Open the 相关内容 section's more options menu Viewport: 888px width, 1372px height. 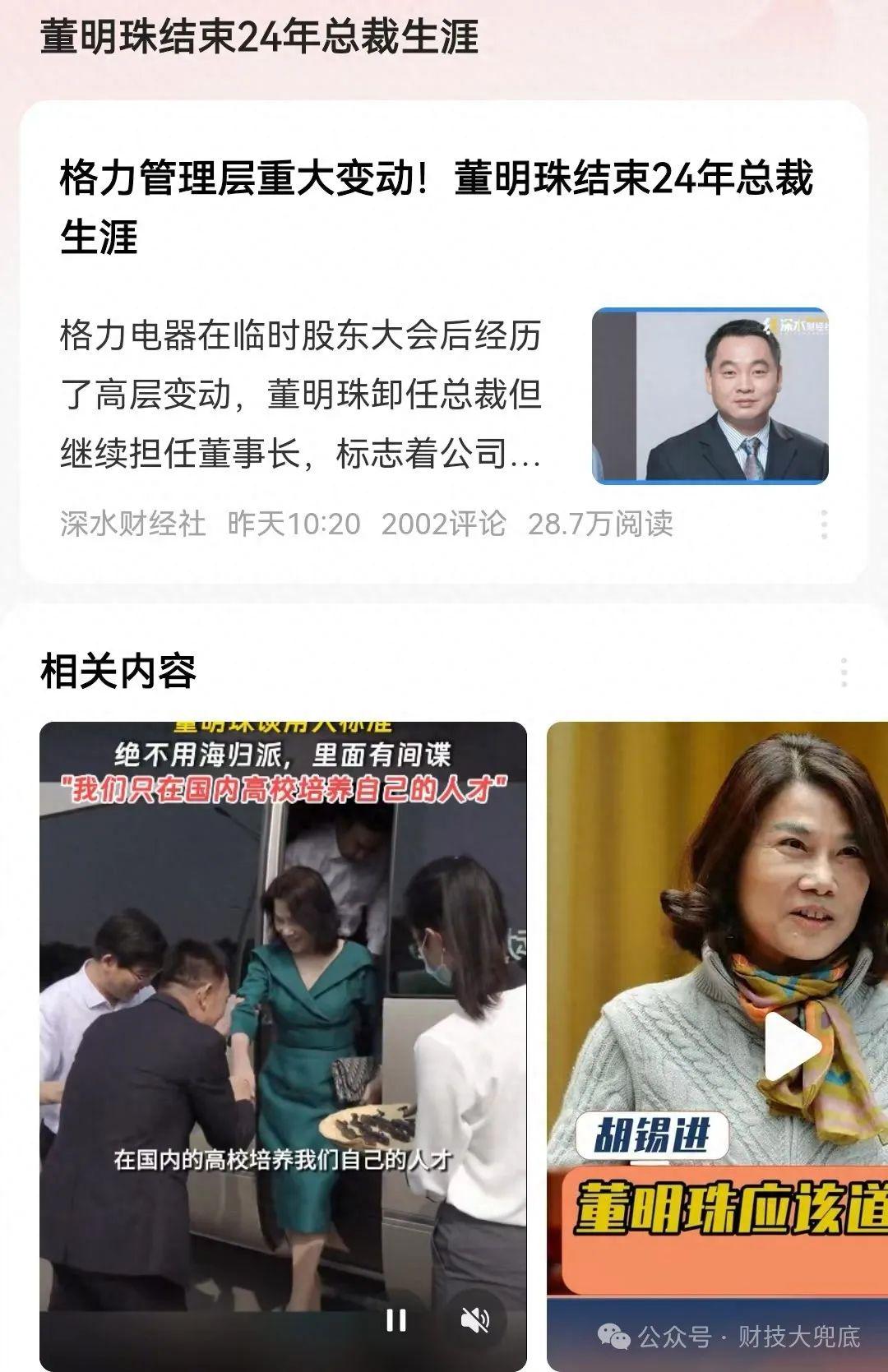[844, 672]
